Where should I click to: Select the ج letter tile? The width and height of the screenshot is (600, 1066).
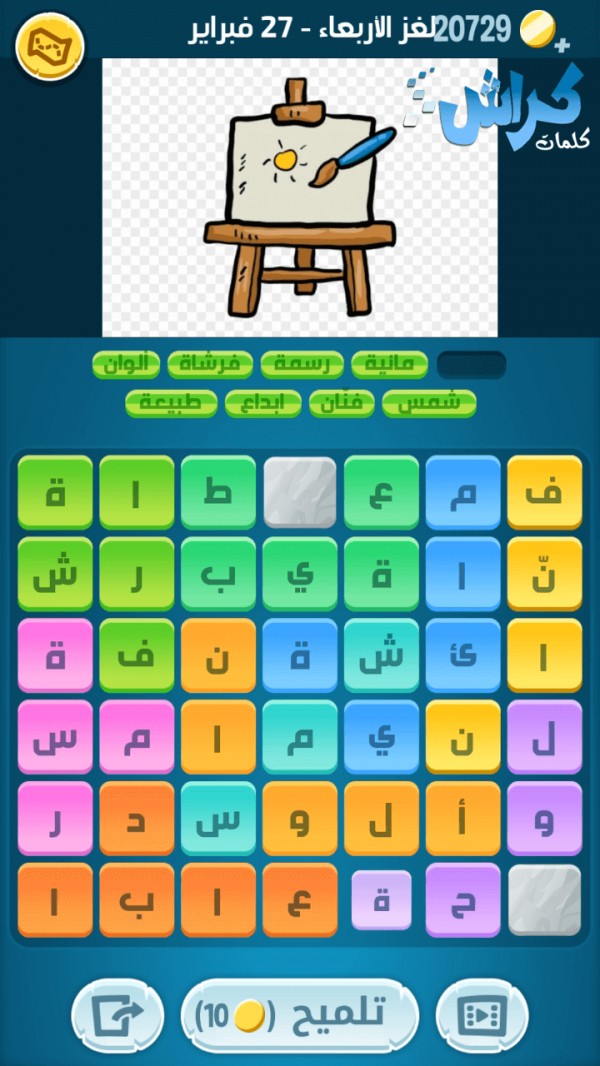click(x=463, y=900)
